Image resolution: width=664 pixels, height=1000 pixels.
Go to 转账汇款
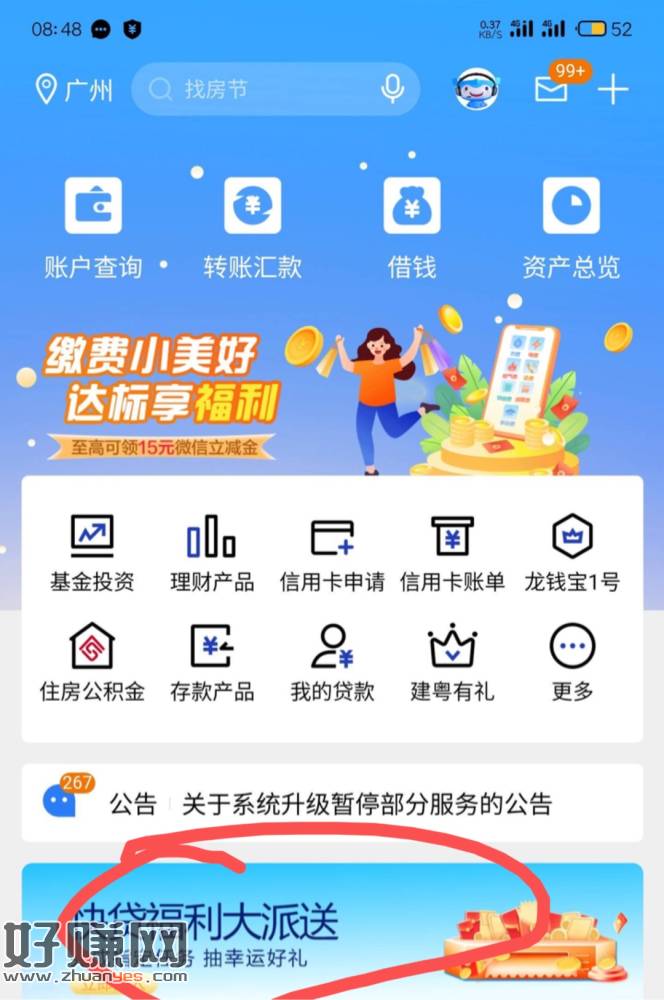(x=252, y=227)
